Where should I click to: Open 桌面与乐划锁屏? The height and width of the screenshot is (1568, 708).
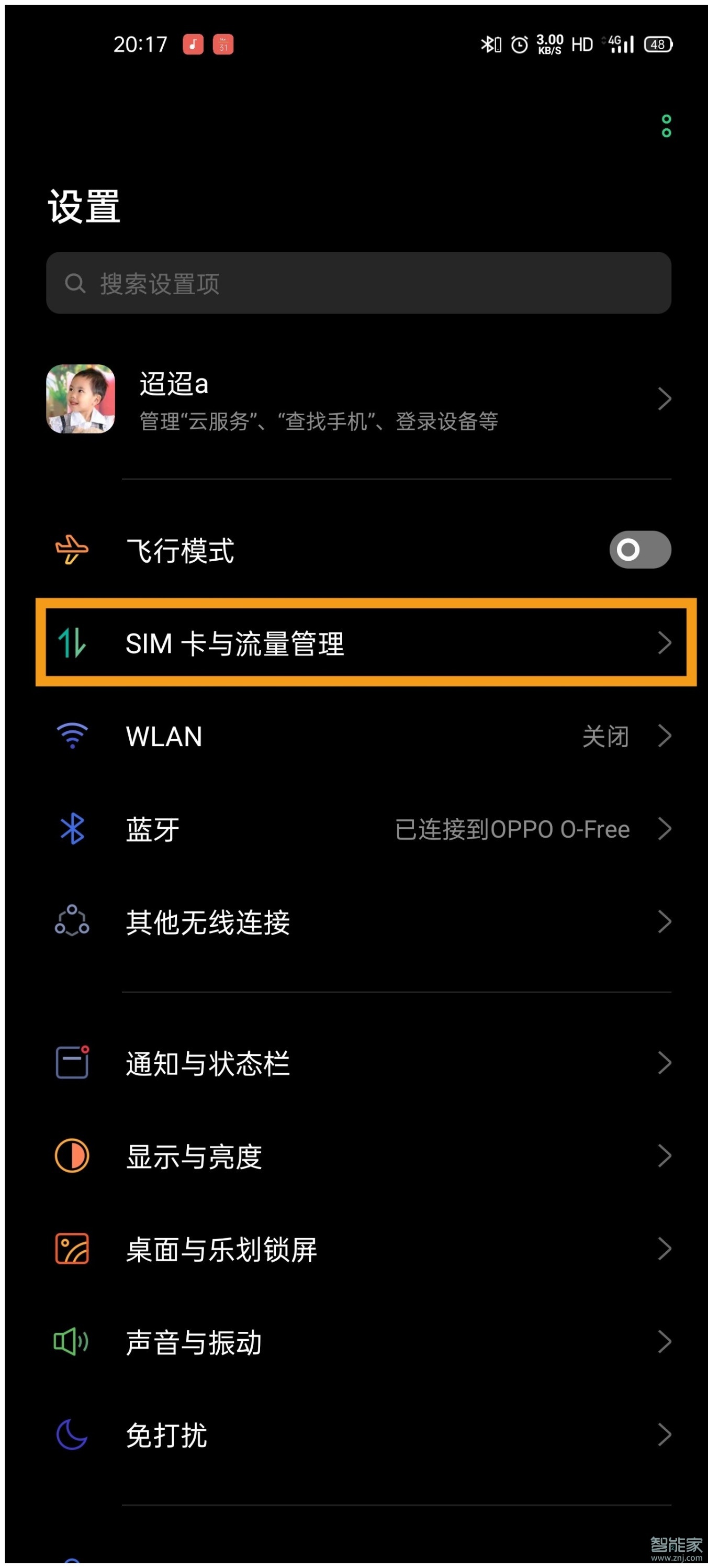(358, 1249)
